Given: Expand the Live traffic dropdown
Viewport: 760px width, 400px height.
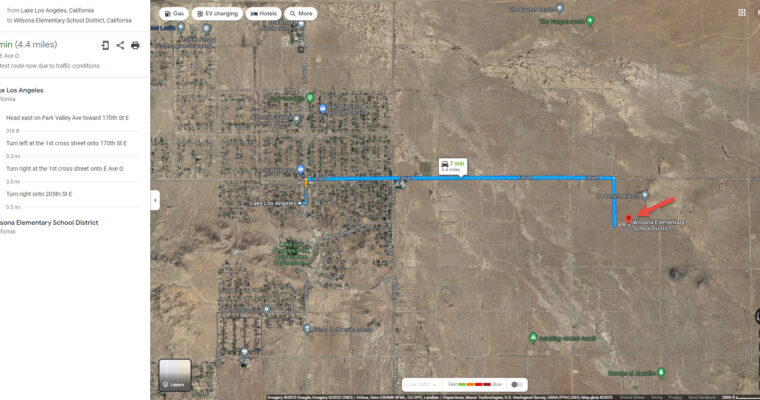Looking at the screenshot, I should click(x=422, y=384).
